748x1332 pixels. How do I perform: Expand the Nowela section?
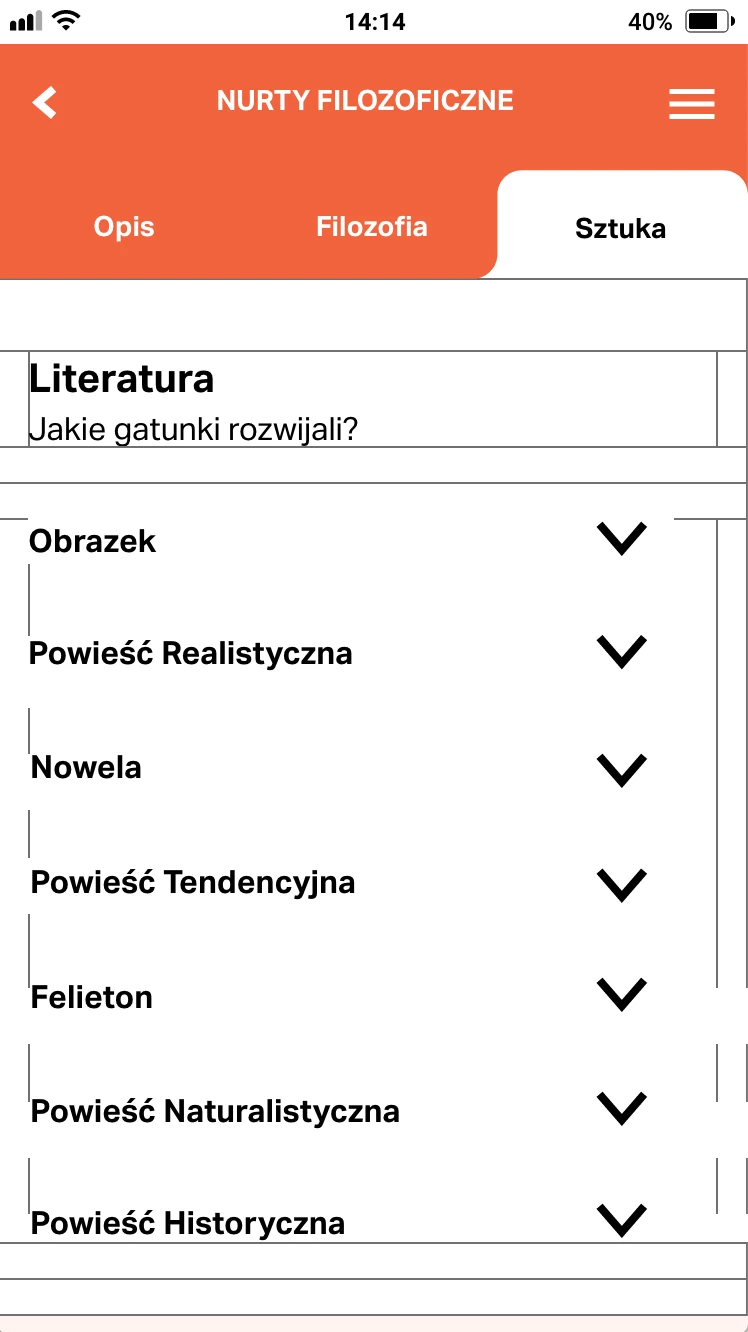pyautogui.click(x=621, y=769)
